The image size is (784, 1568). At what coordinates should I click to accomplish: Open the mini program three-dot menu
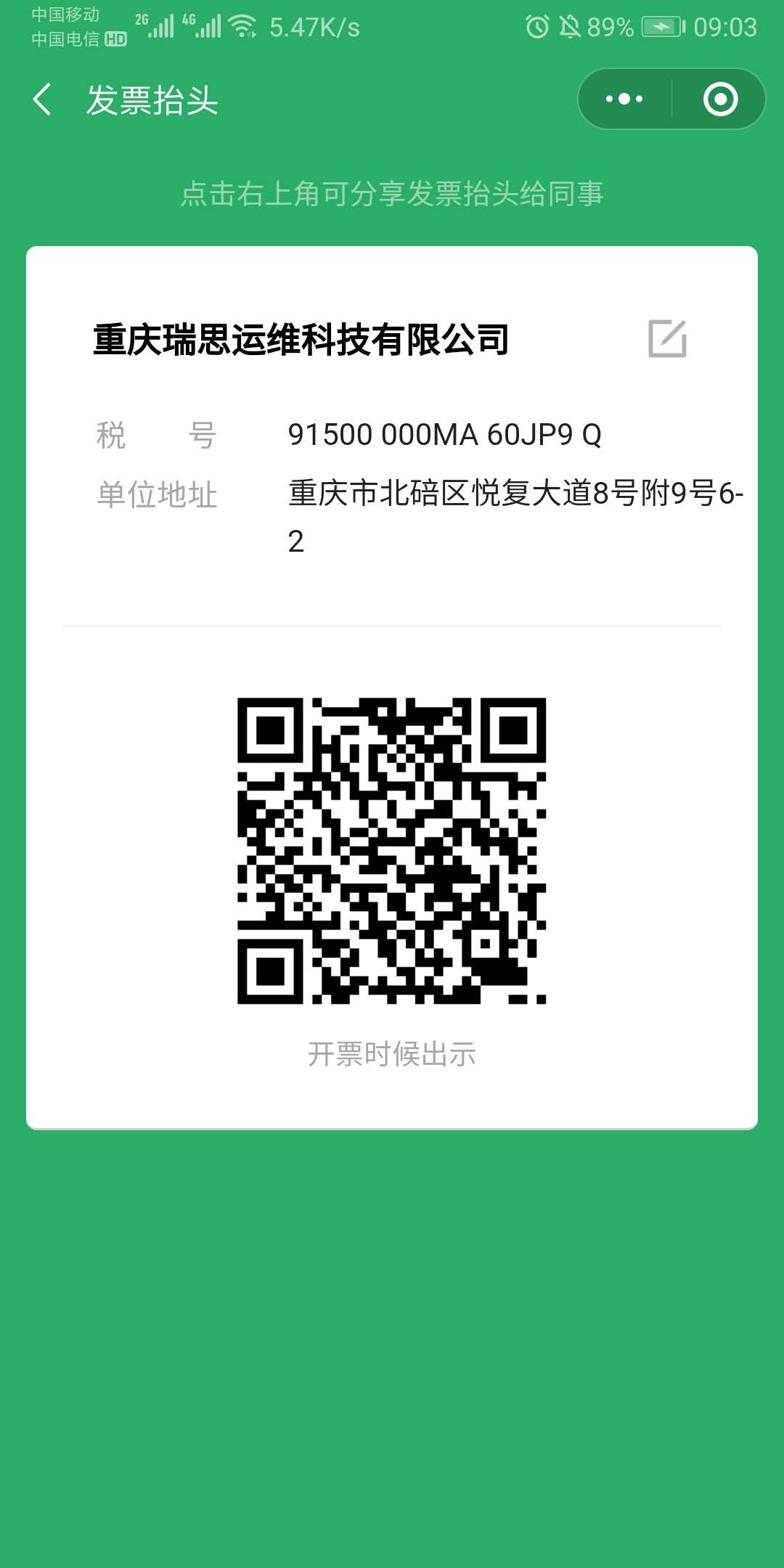point(624,99)
